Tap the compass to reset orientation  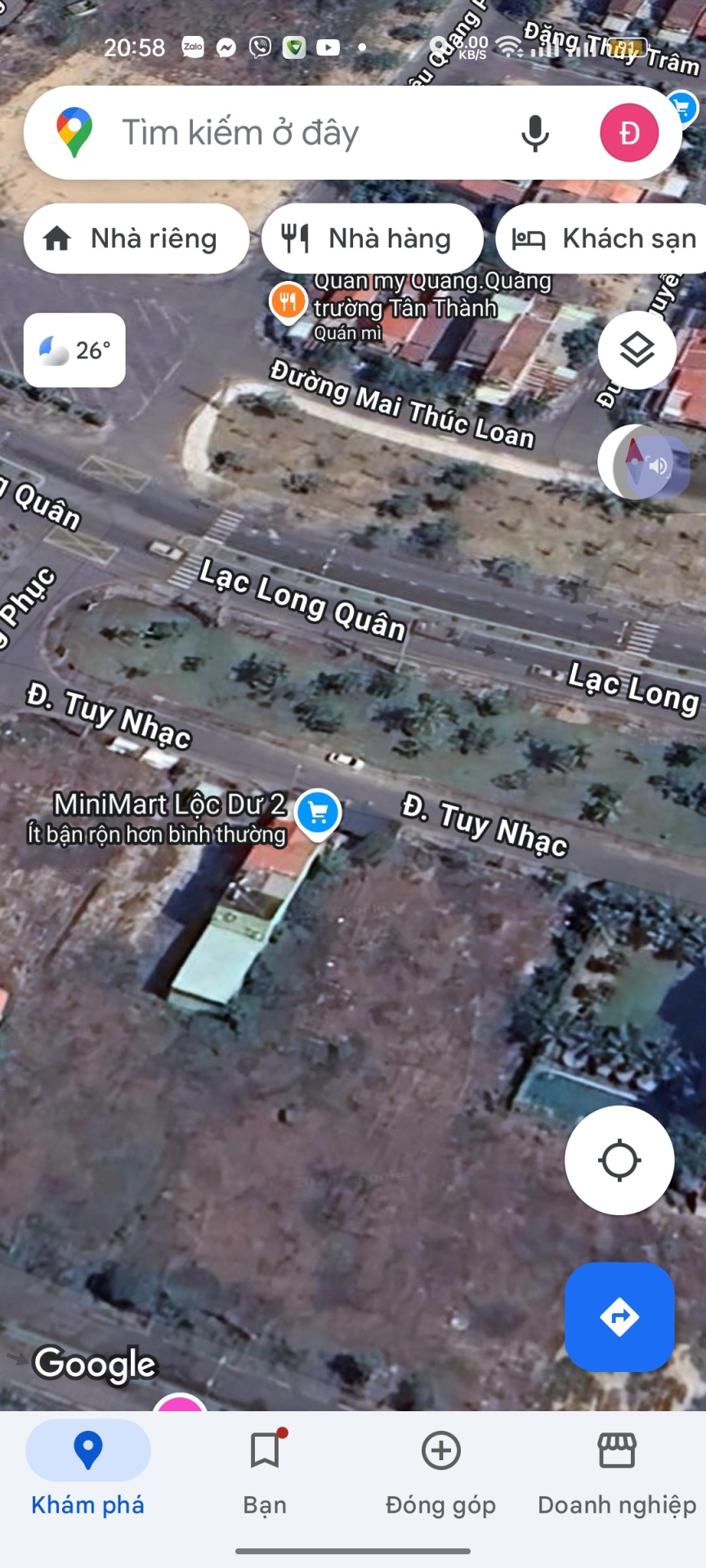(x=637, y=462)
